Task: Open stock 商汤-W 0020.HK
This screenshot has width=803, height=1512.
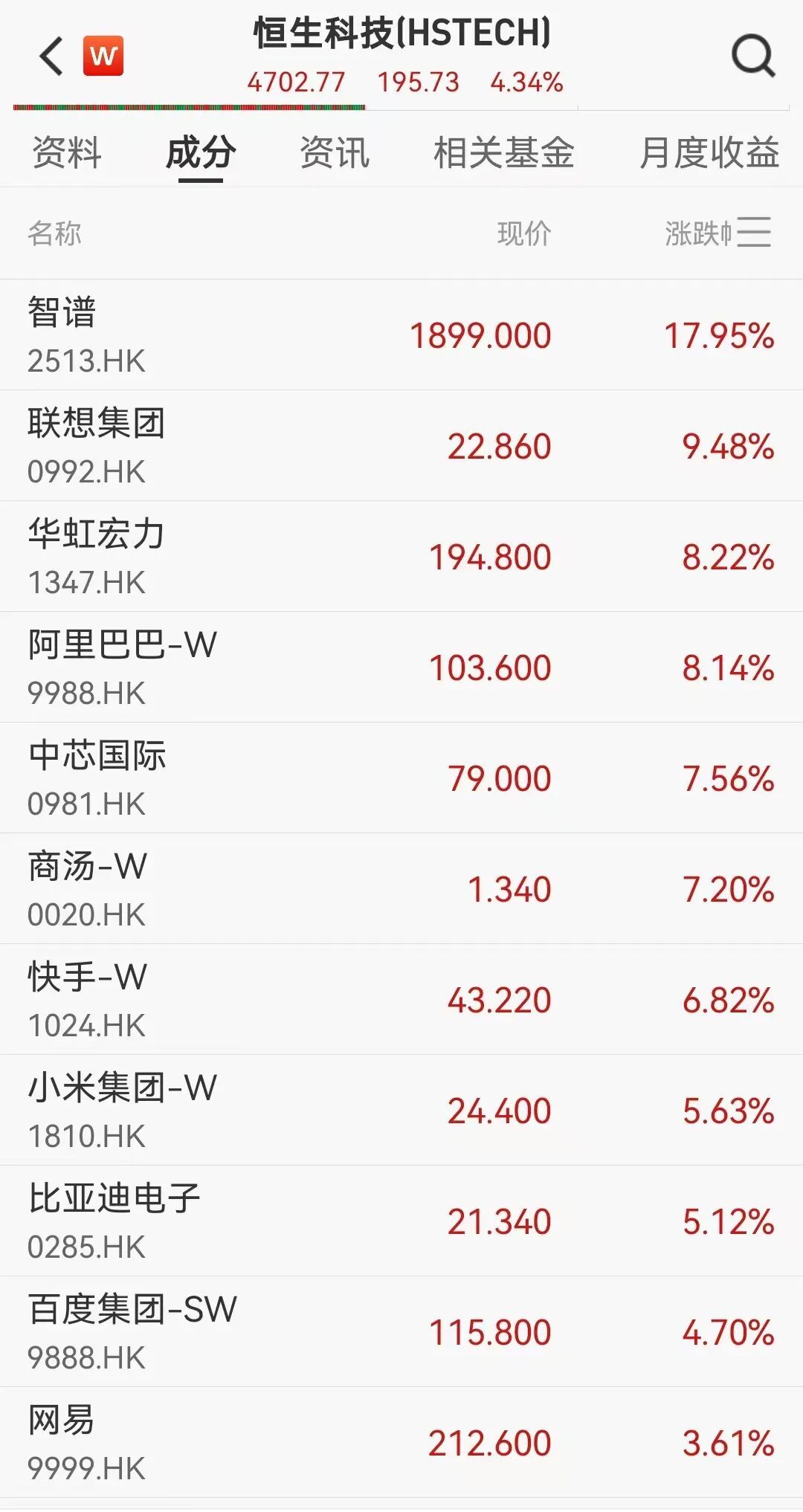Action: tap(401, 889)
